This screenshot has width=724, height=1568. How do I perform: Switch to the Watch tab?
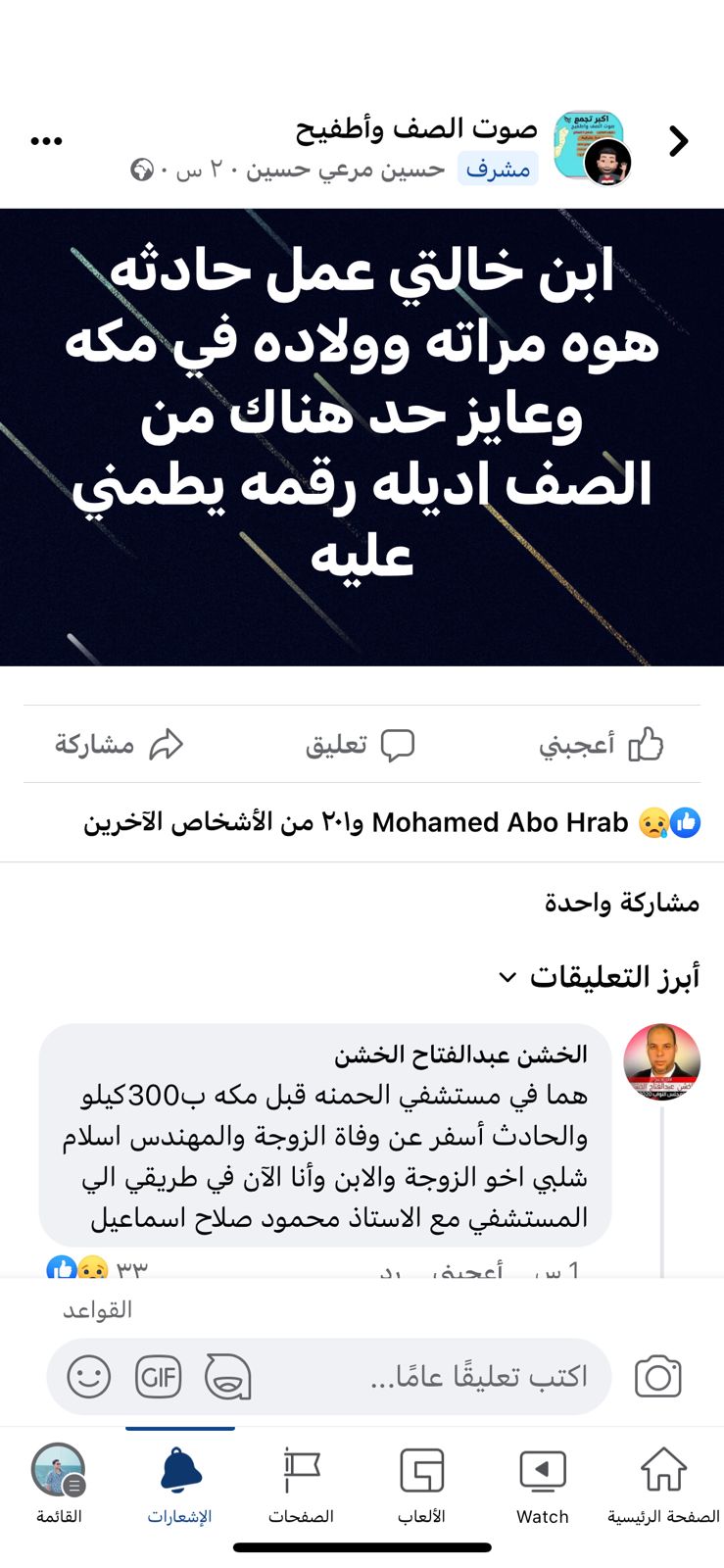(542, 1486)
